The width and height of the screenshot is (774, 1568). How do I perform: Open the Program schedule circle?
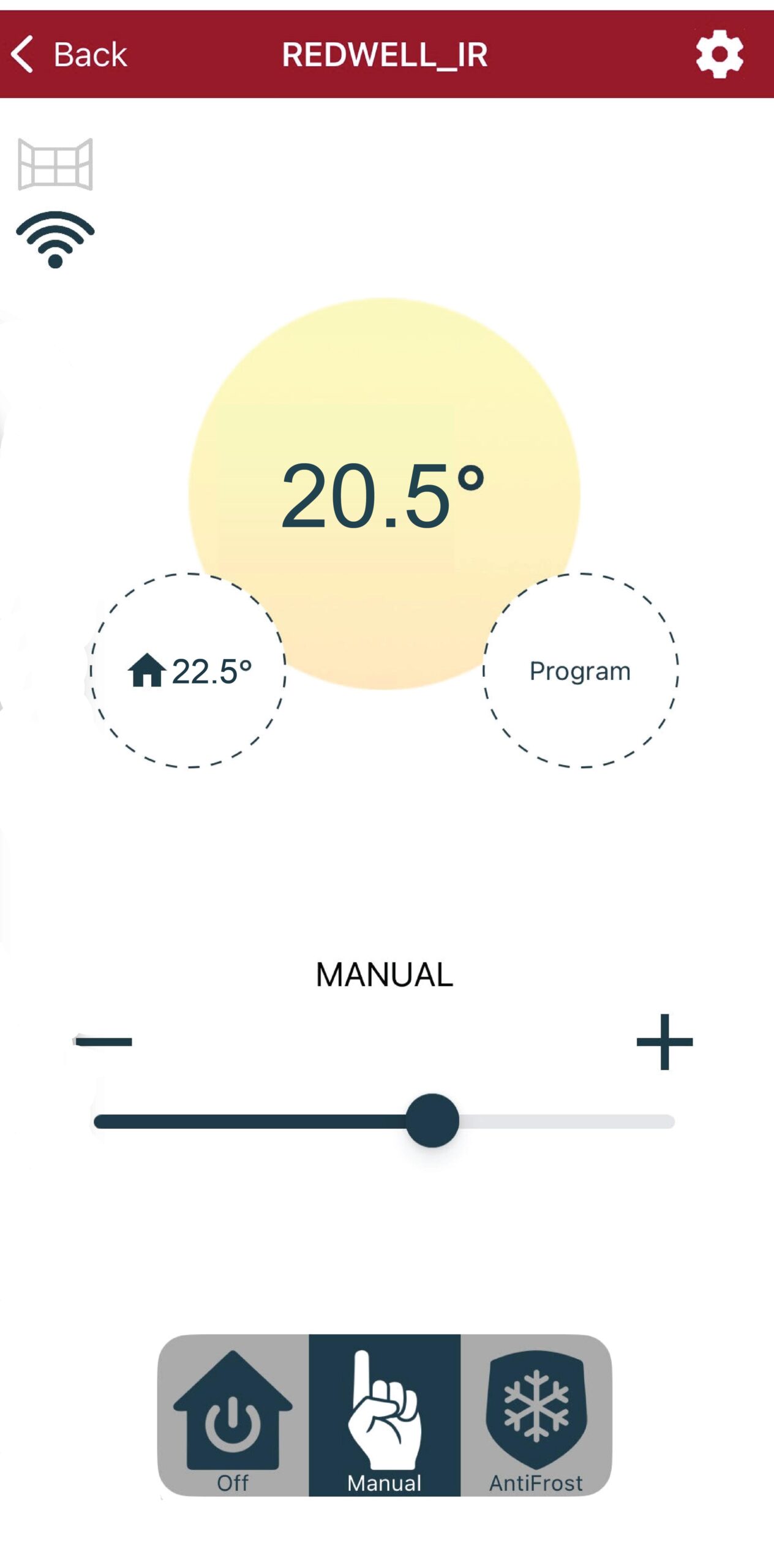point(580,671)
